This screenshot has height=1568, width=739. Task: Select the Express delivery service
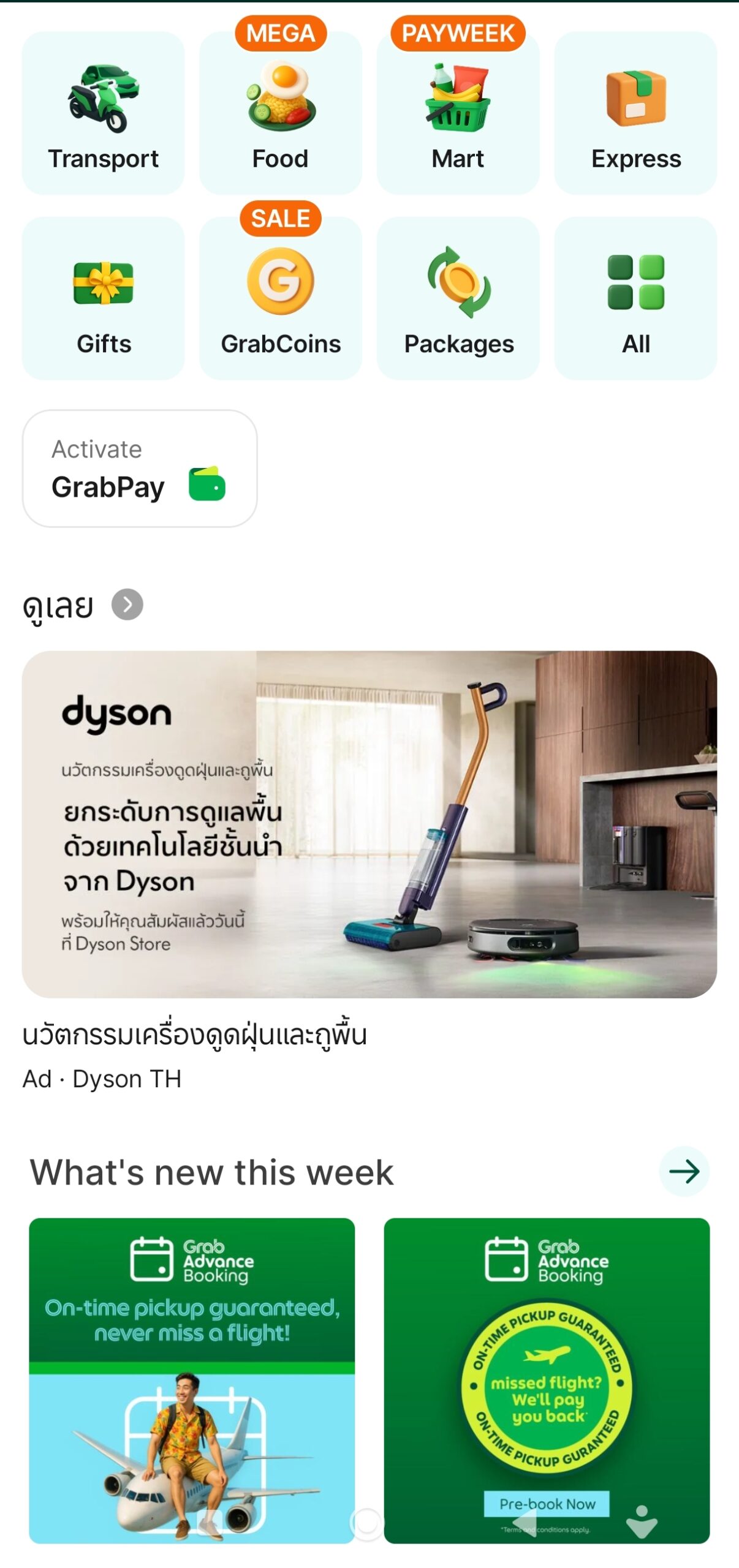click(635, 113)
